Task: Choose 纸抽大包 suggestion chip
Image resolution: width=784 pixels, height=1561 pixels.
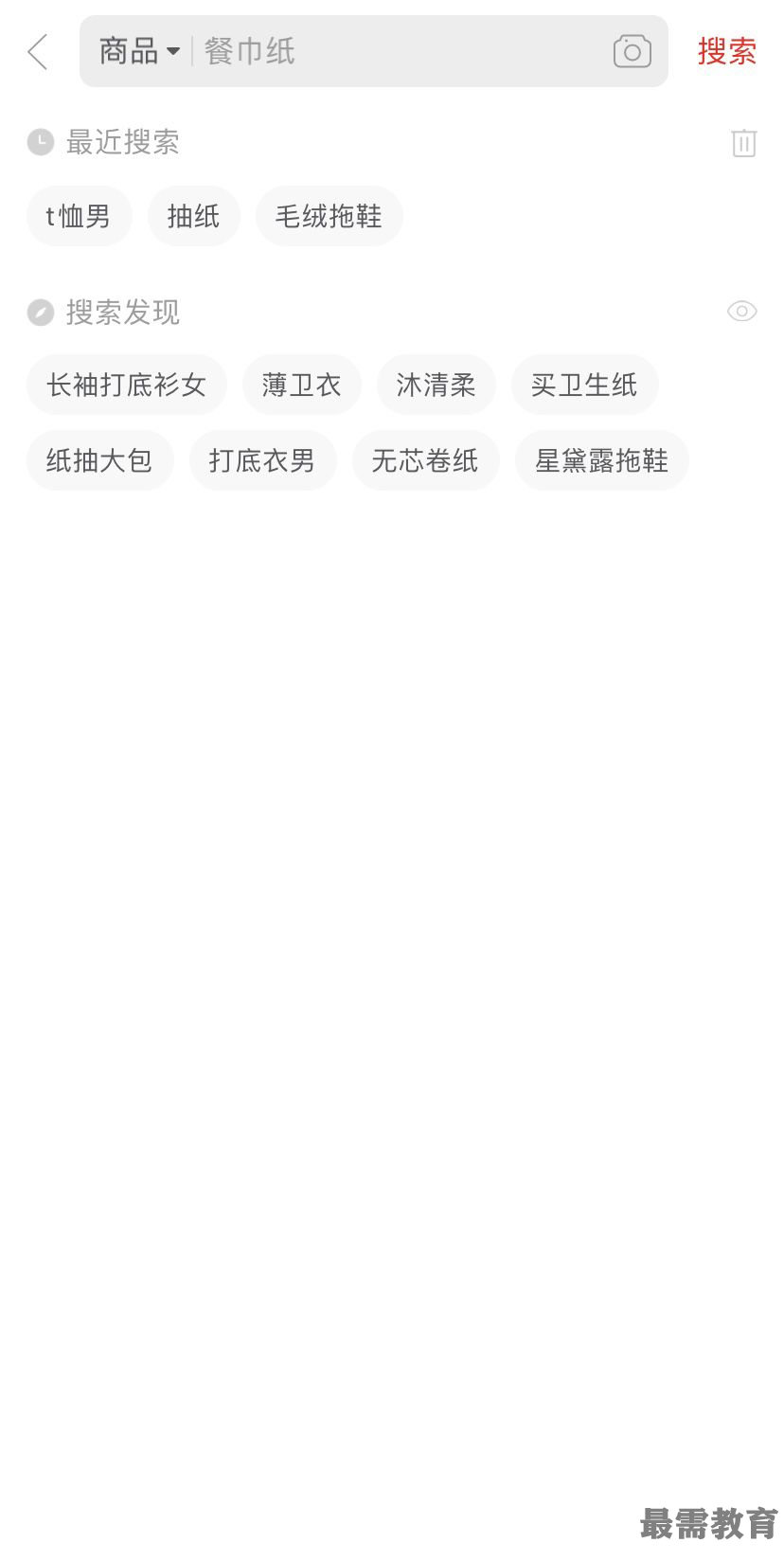Action: point(99,461)
